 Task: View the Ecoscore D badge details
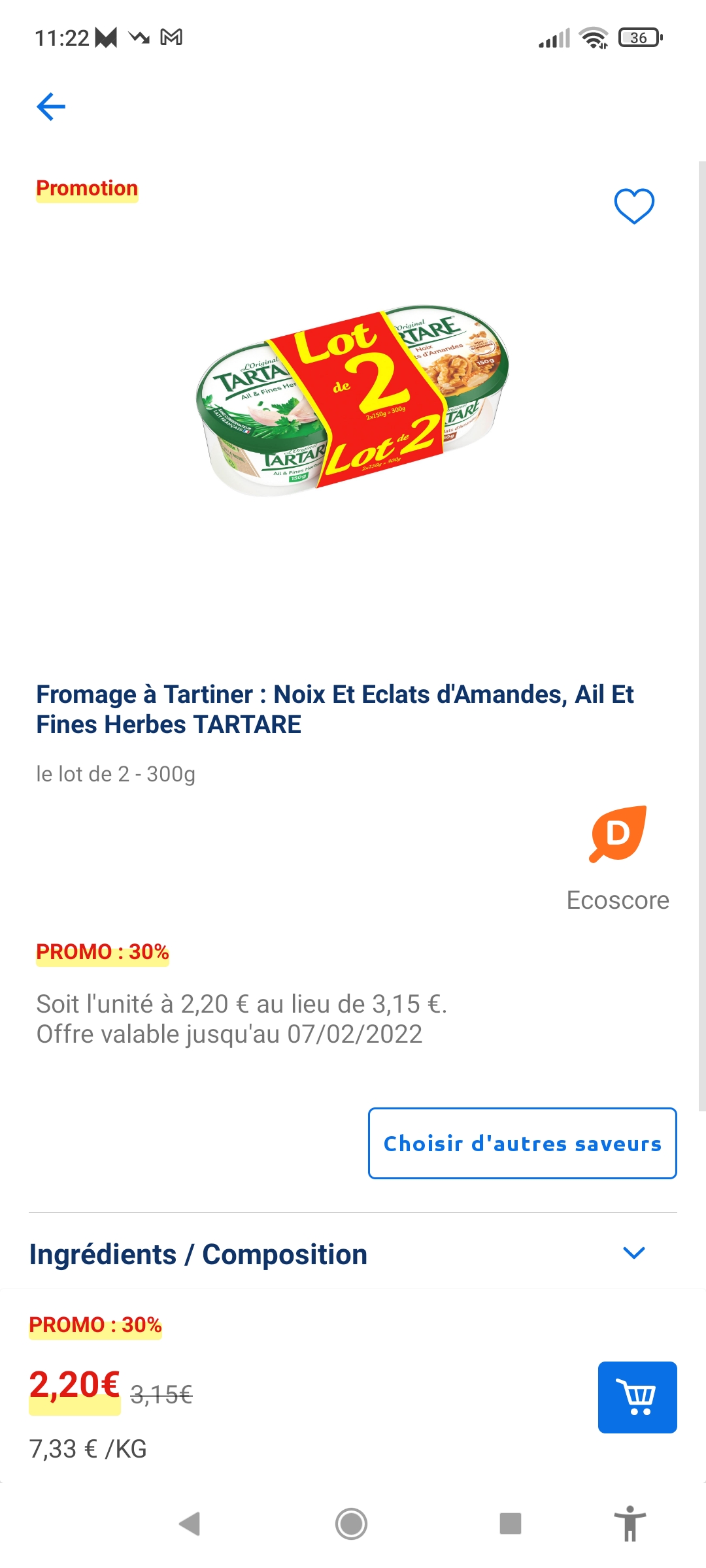coord(618,834)
